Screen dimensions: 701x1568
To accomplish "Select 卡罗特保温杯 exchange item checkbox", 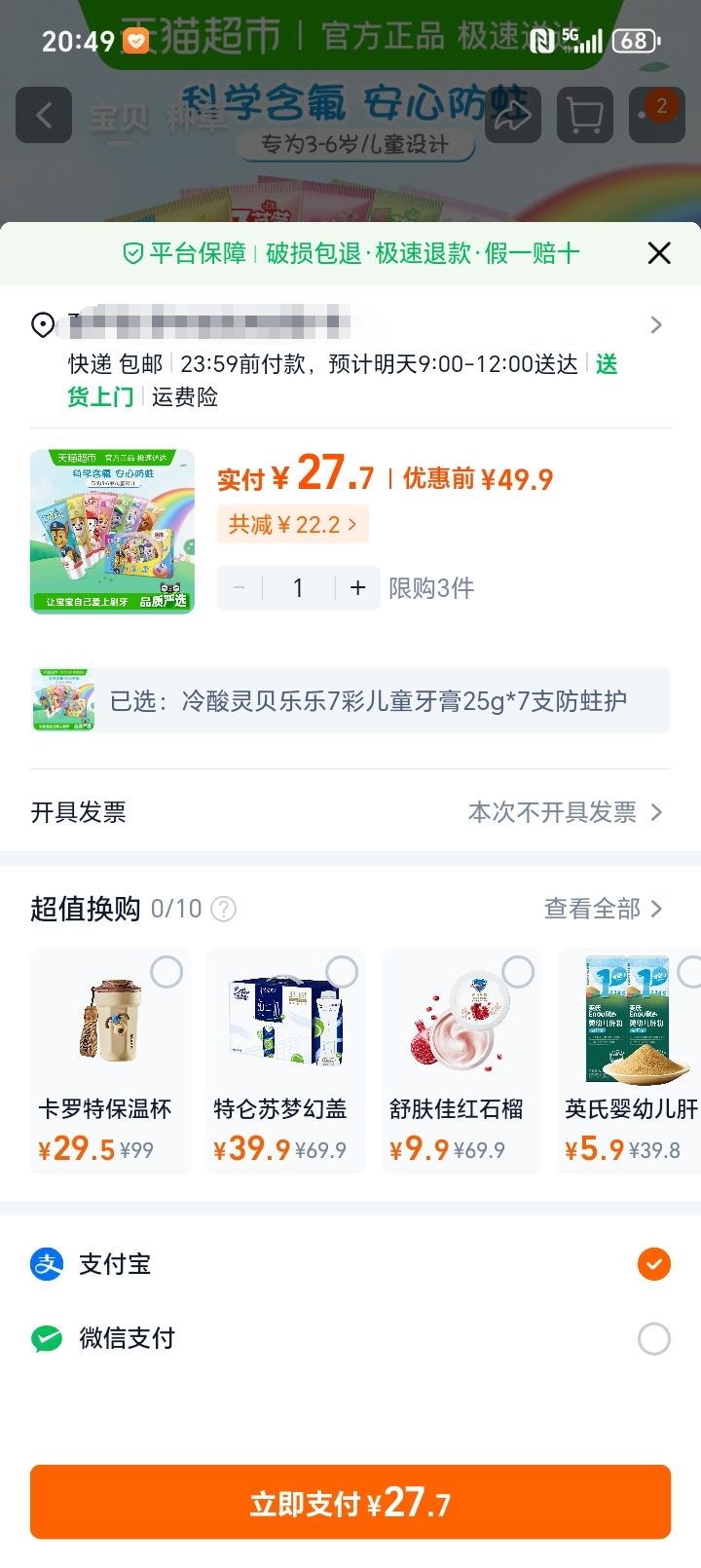I will tap(167, 972).
